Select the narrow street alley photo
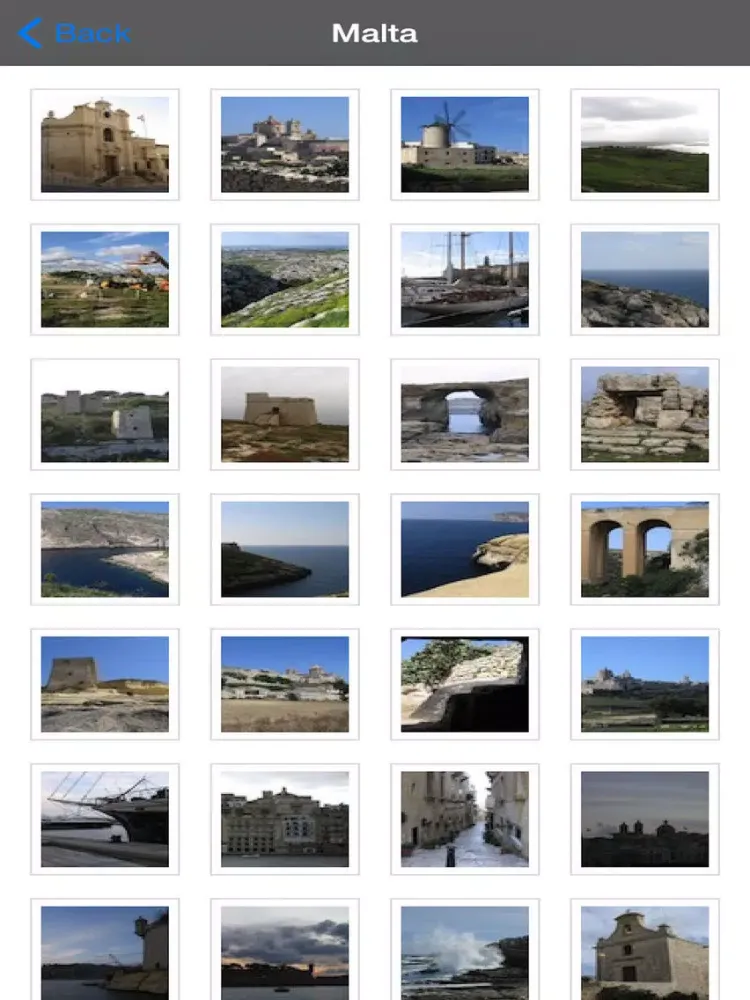The height and width of the screenshot is (1000, 750). [x=465, y=819]
